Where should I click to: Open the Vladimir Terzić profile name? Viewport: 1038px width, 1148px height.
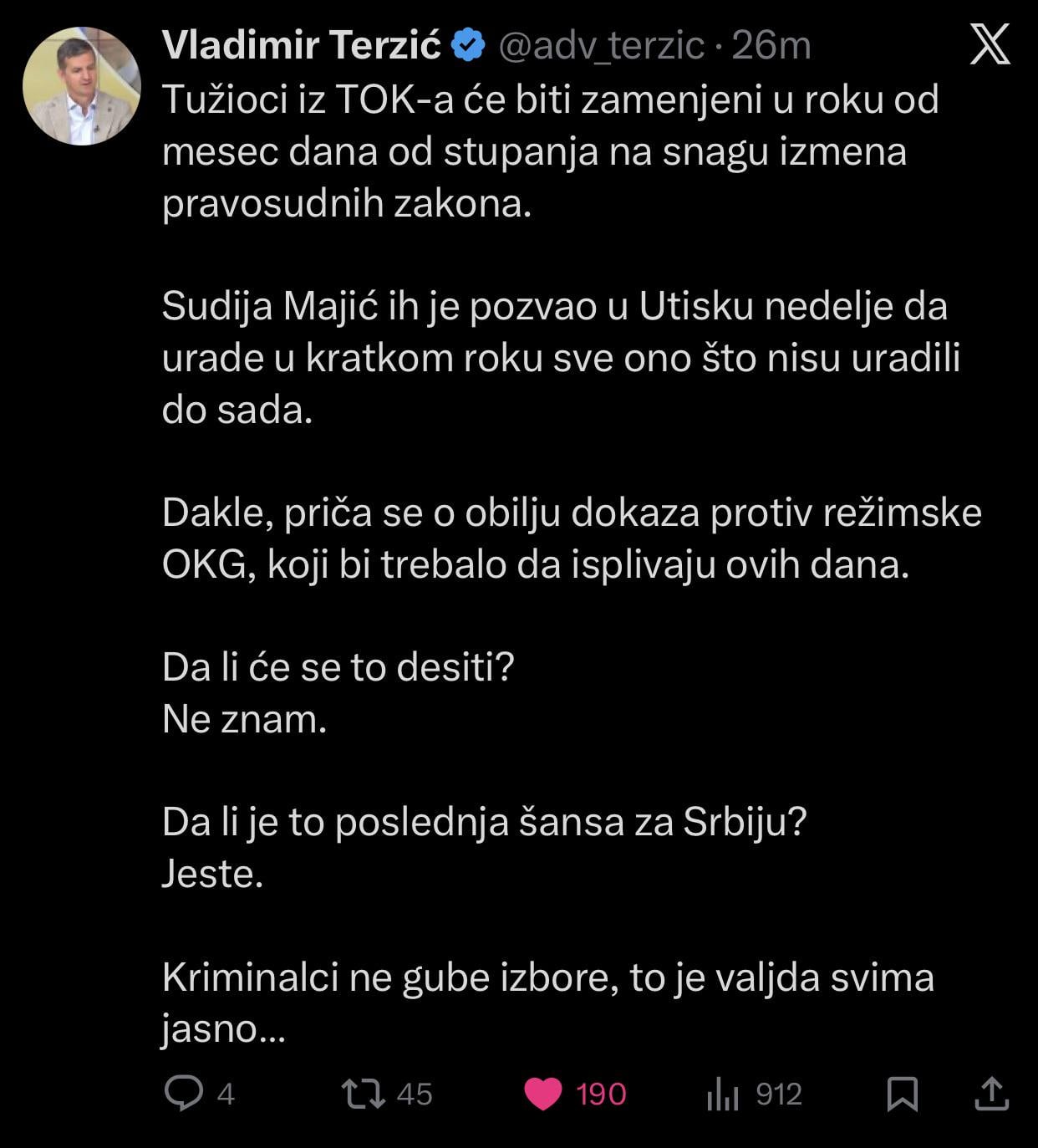tap(301, 45)
